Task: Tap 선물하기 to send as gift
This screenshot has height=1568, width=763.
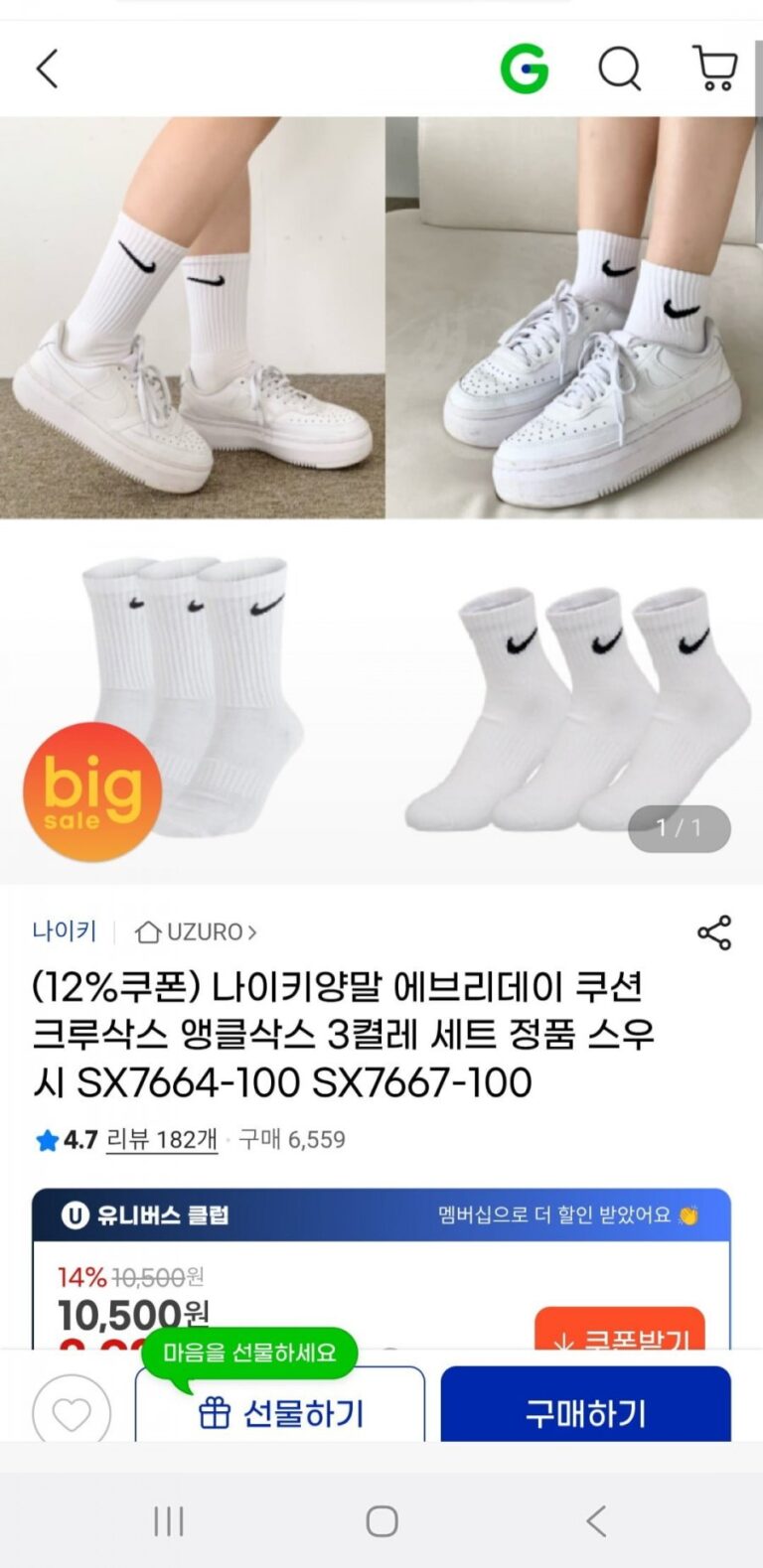Action: (280, 1412)
